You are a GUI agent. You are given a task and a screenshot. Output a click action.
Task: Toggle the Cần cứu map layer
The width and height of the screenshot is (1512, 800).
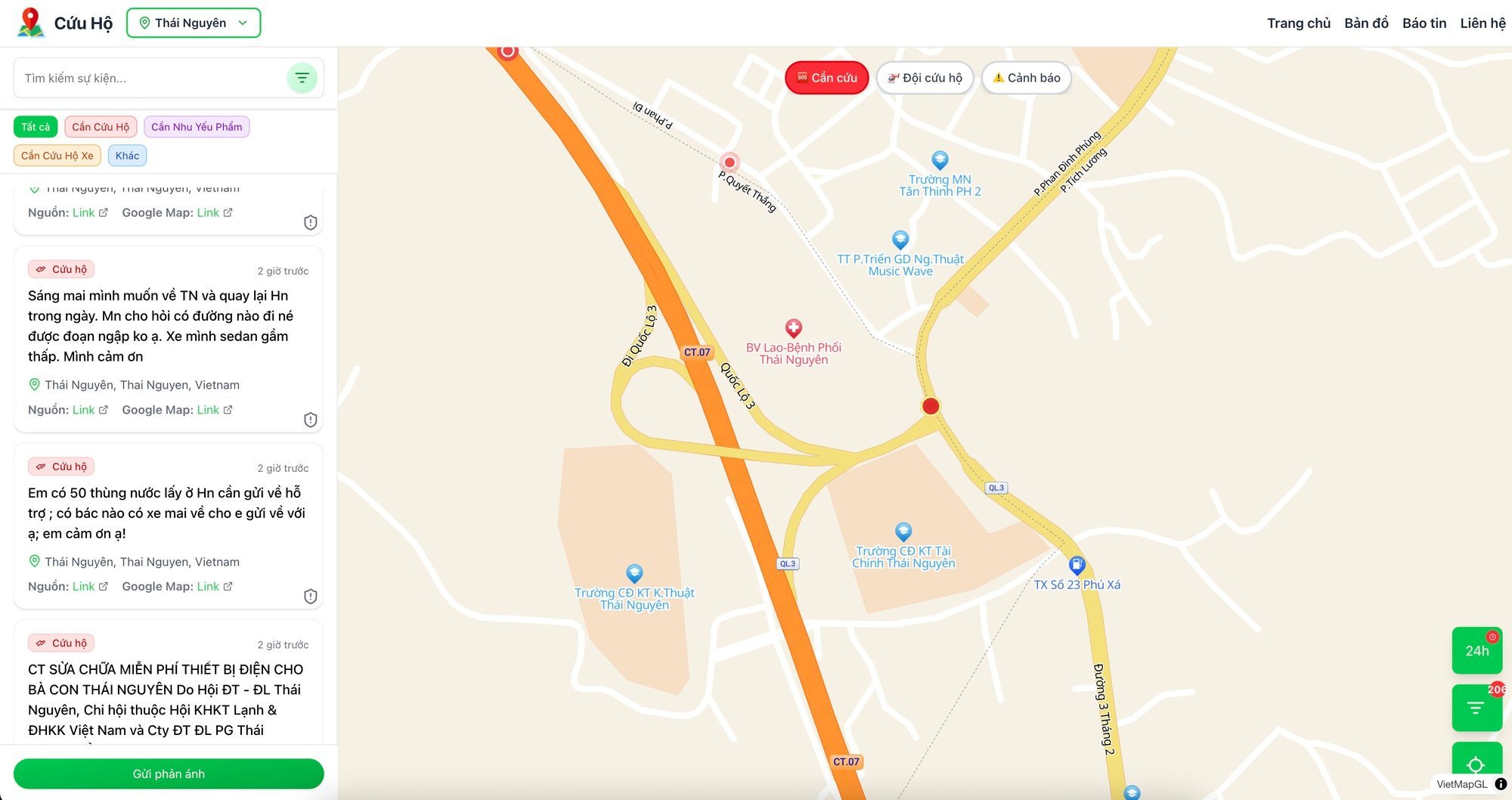point(826,78)
